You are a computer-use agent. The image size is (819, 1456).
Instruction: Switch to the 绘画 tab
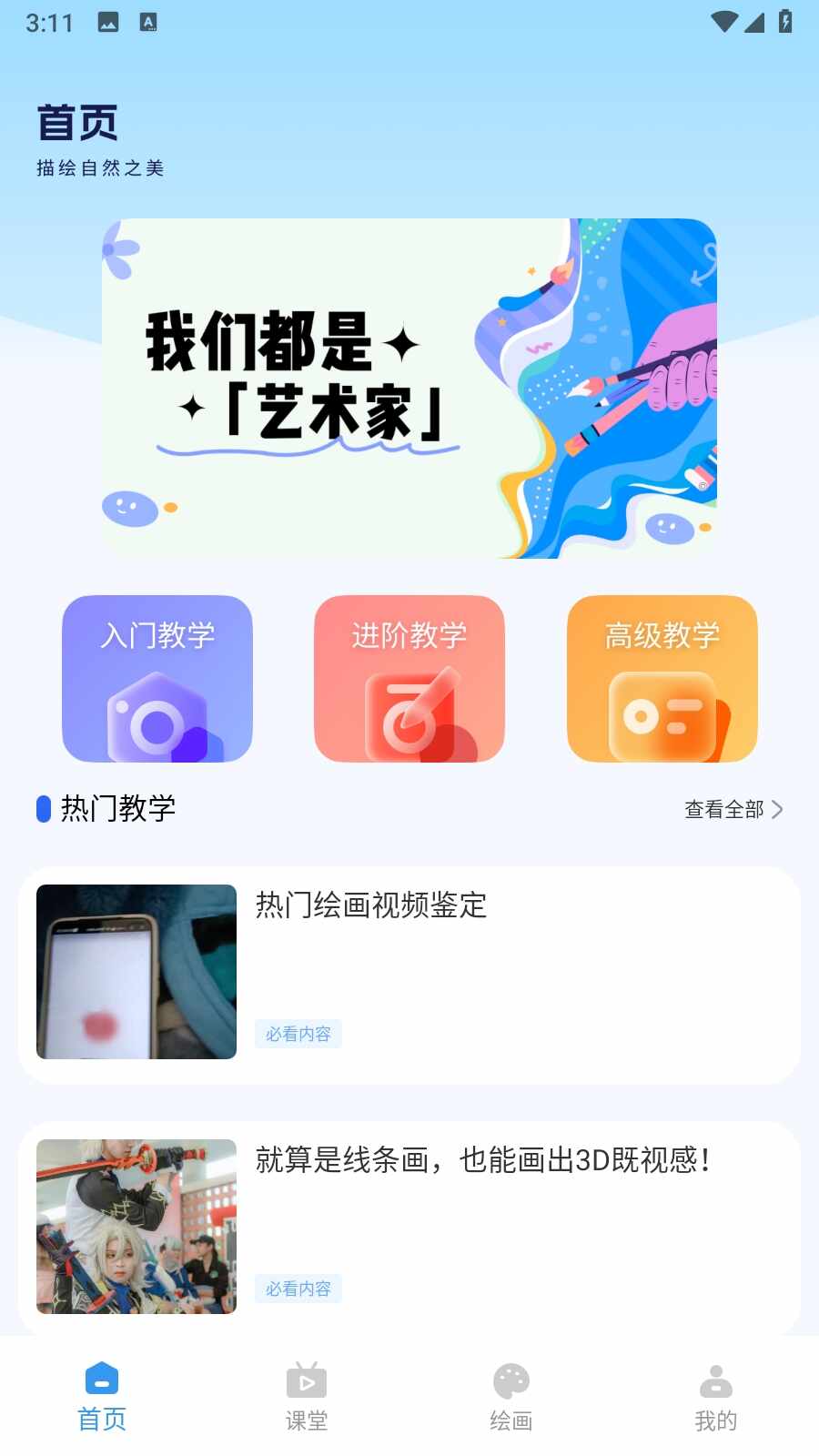point(511,1397)
